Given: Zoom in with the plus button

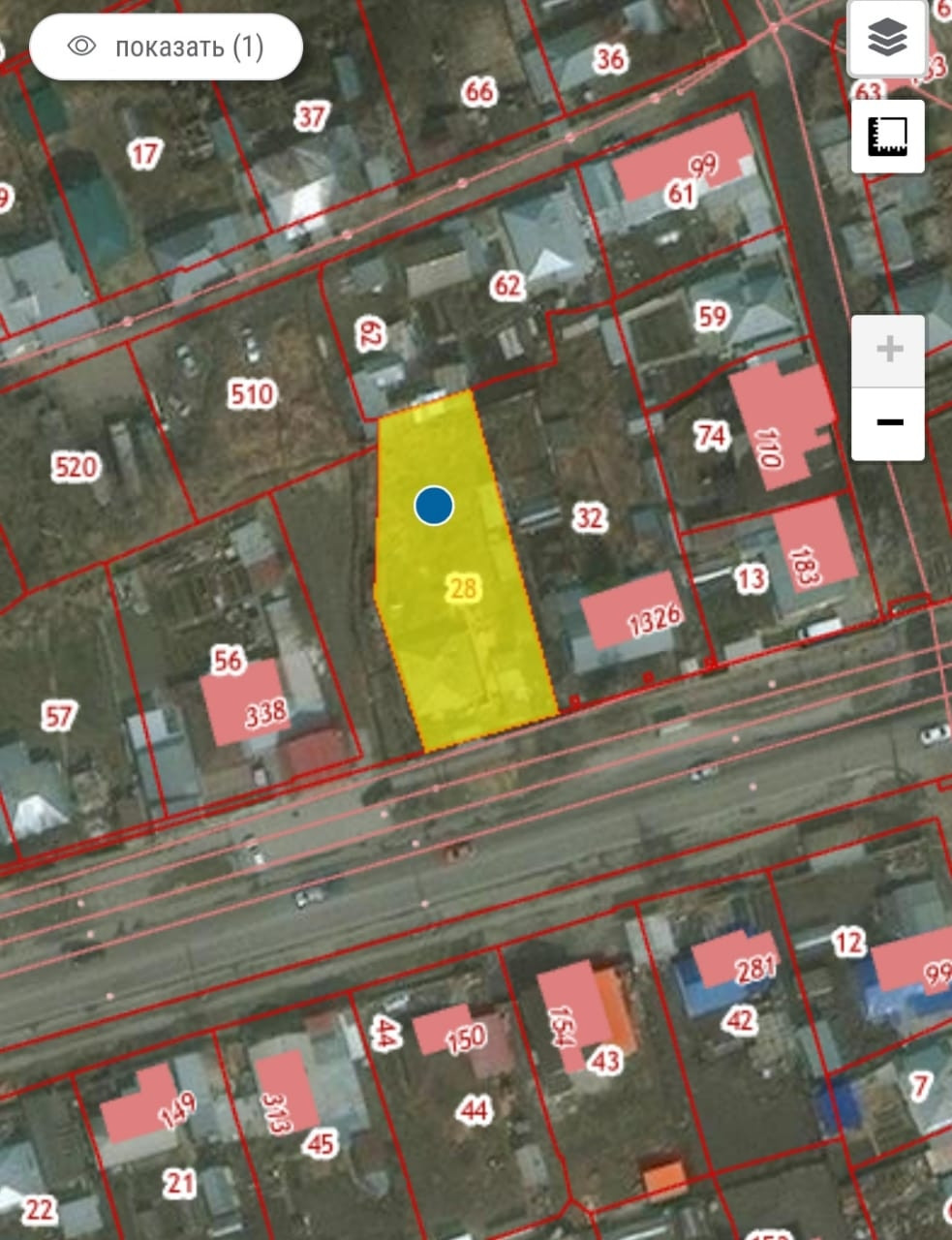Looking at the screenshot, I should 888,350.
